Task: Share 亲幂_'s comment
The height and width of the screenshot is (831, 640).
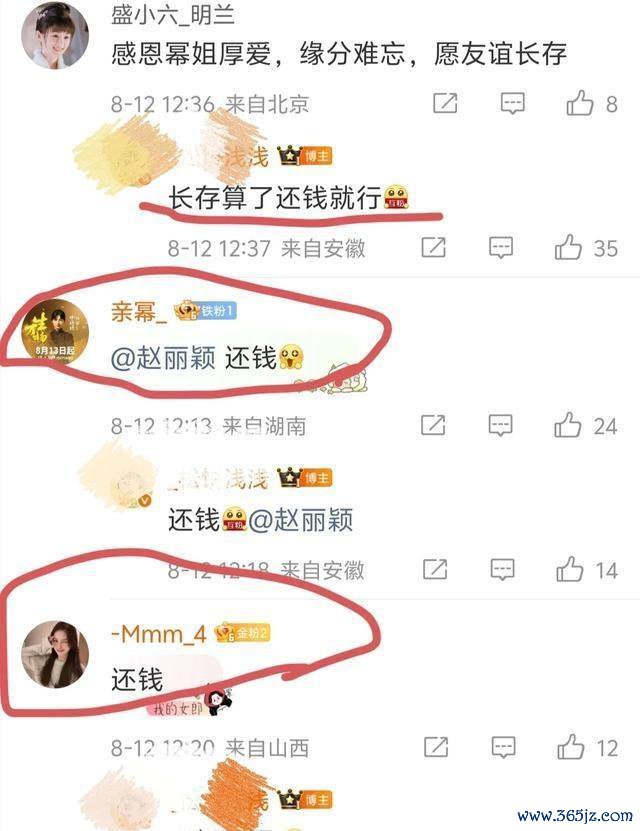Action: pos(433,426)
